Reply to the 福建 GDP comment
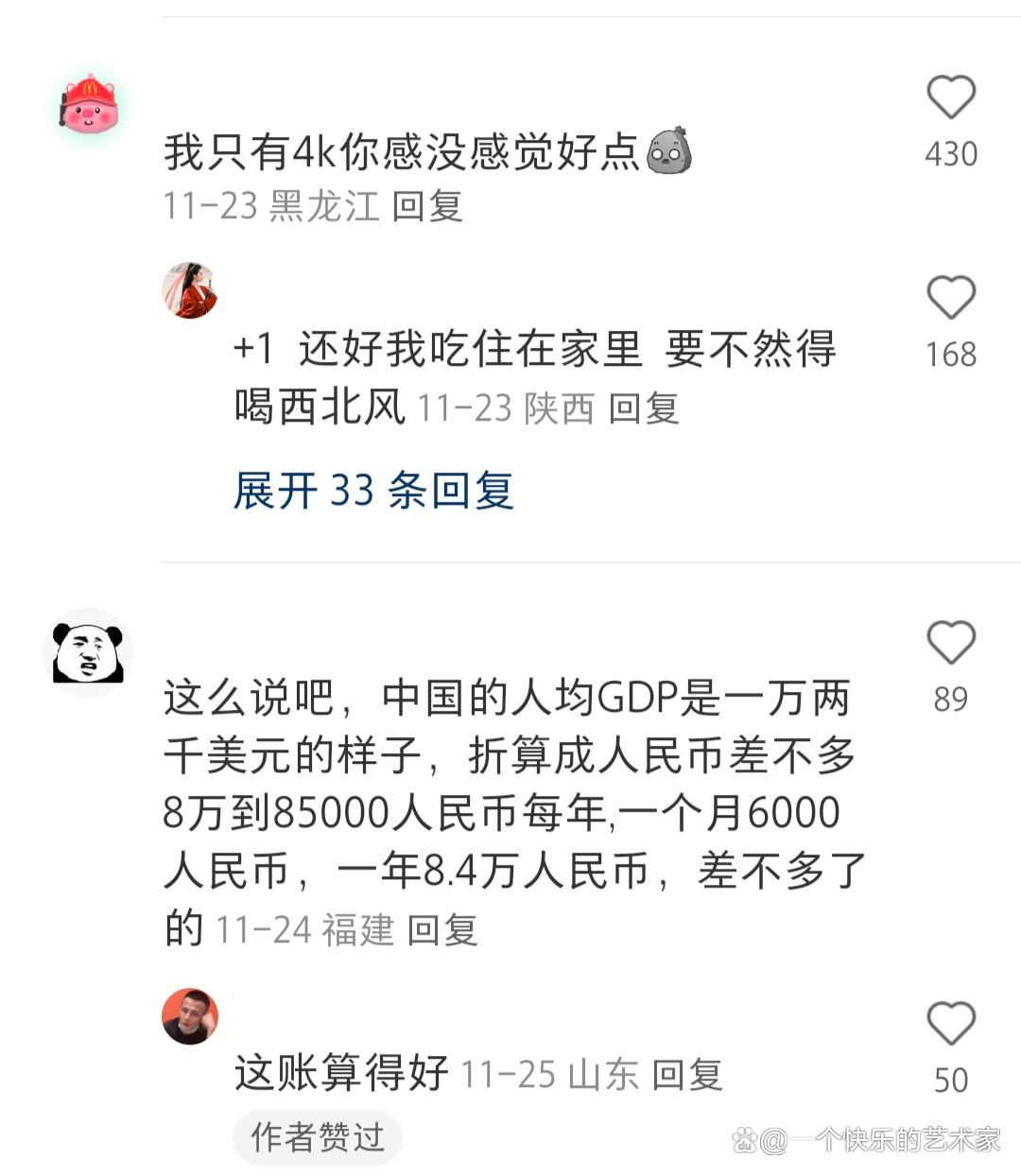 [x=442, y=930]
